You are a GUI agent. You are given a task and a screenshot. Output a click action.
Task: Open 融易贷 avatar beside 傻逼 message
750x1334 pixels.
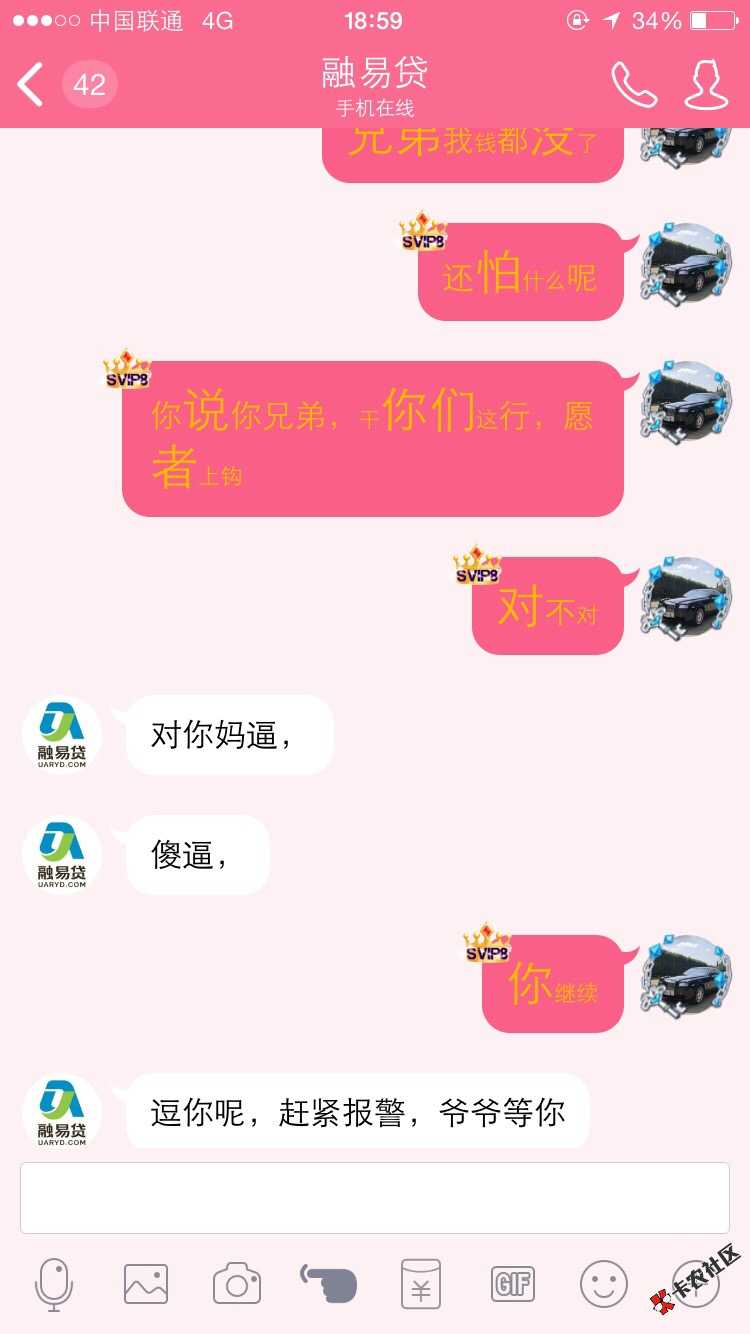pos(62,856)
